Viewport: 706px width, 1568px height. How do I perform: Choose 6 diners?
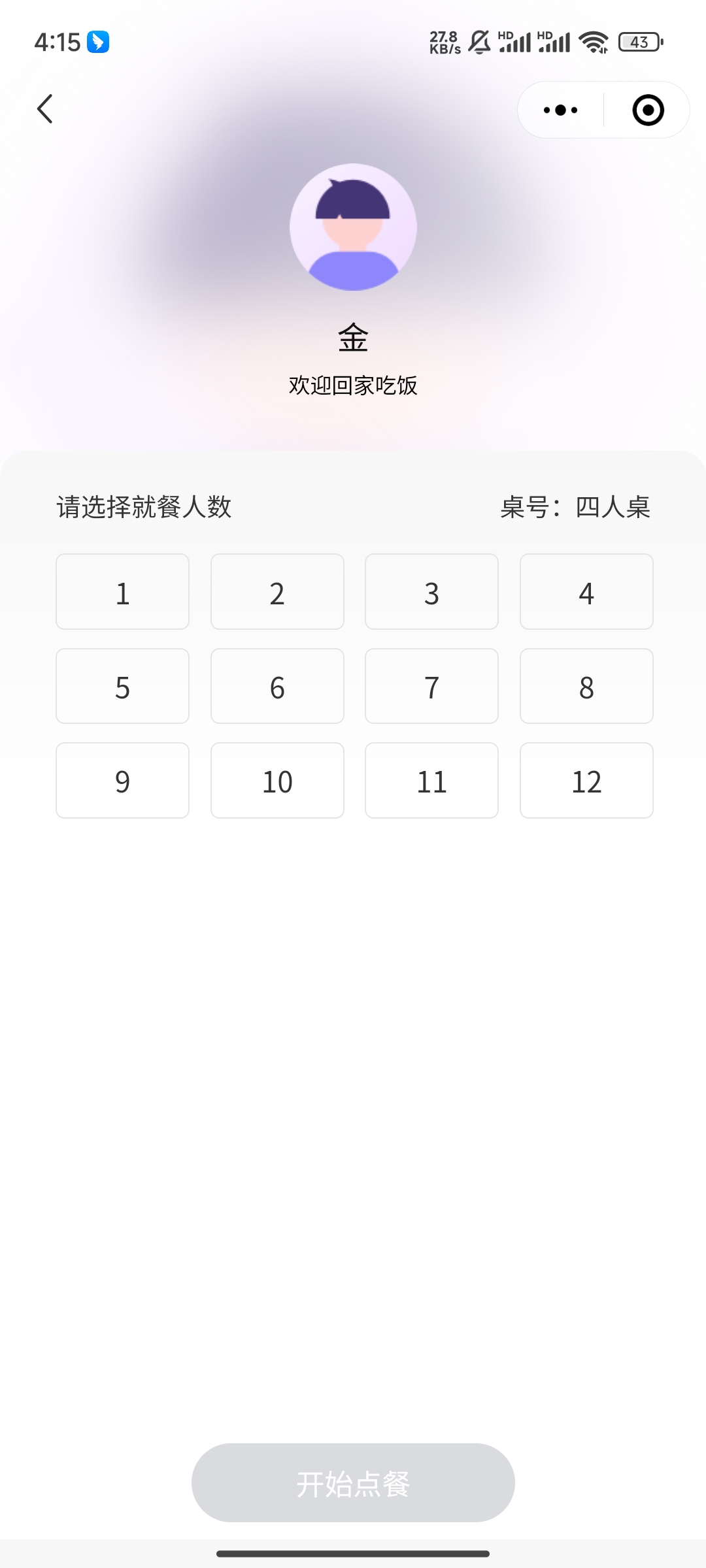coord(277,686)
